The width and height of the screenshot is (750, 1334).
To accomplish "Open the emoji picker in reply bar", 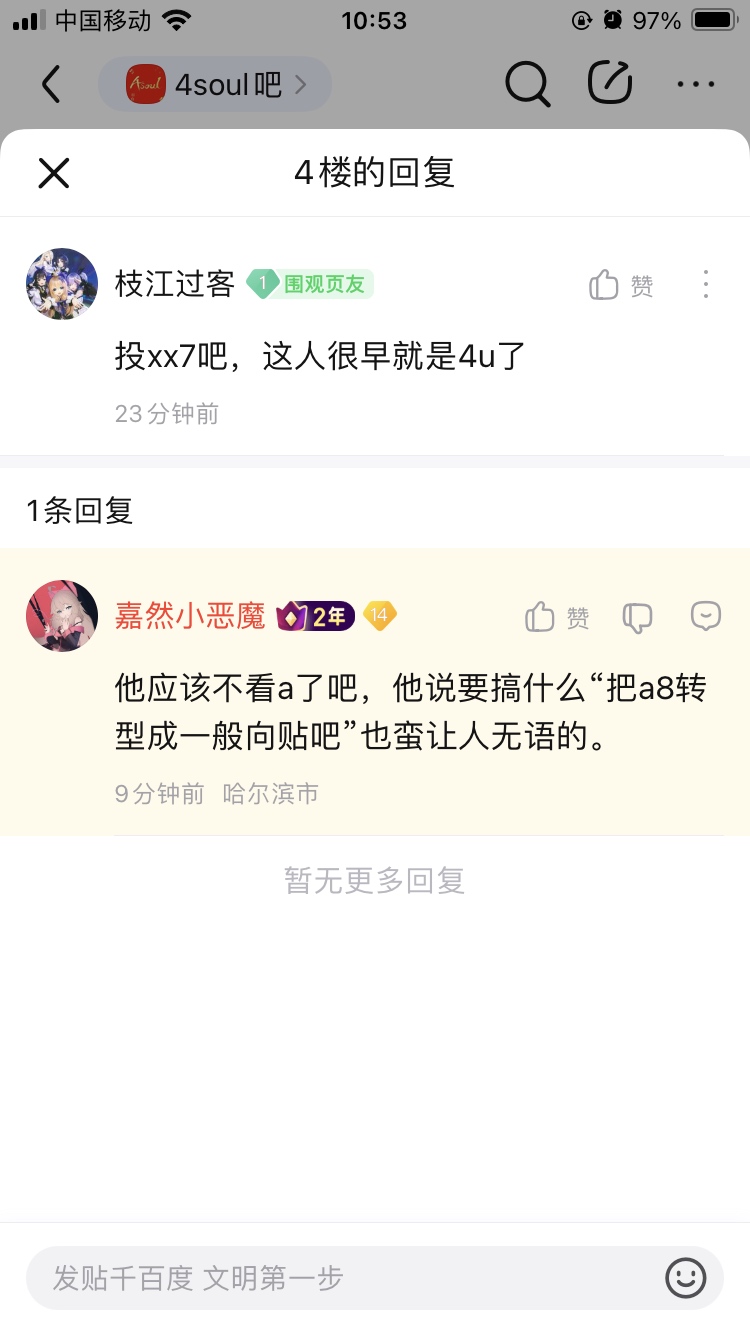I will coord(686,1277).
